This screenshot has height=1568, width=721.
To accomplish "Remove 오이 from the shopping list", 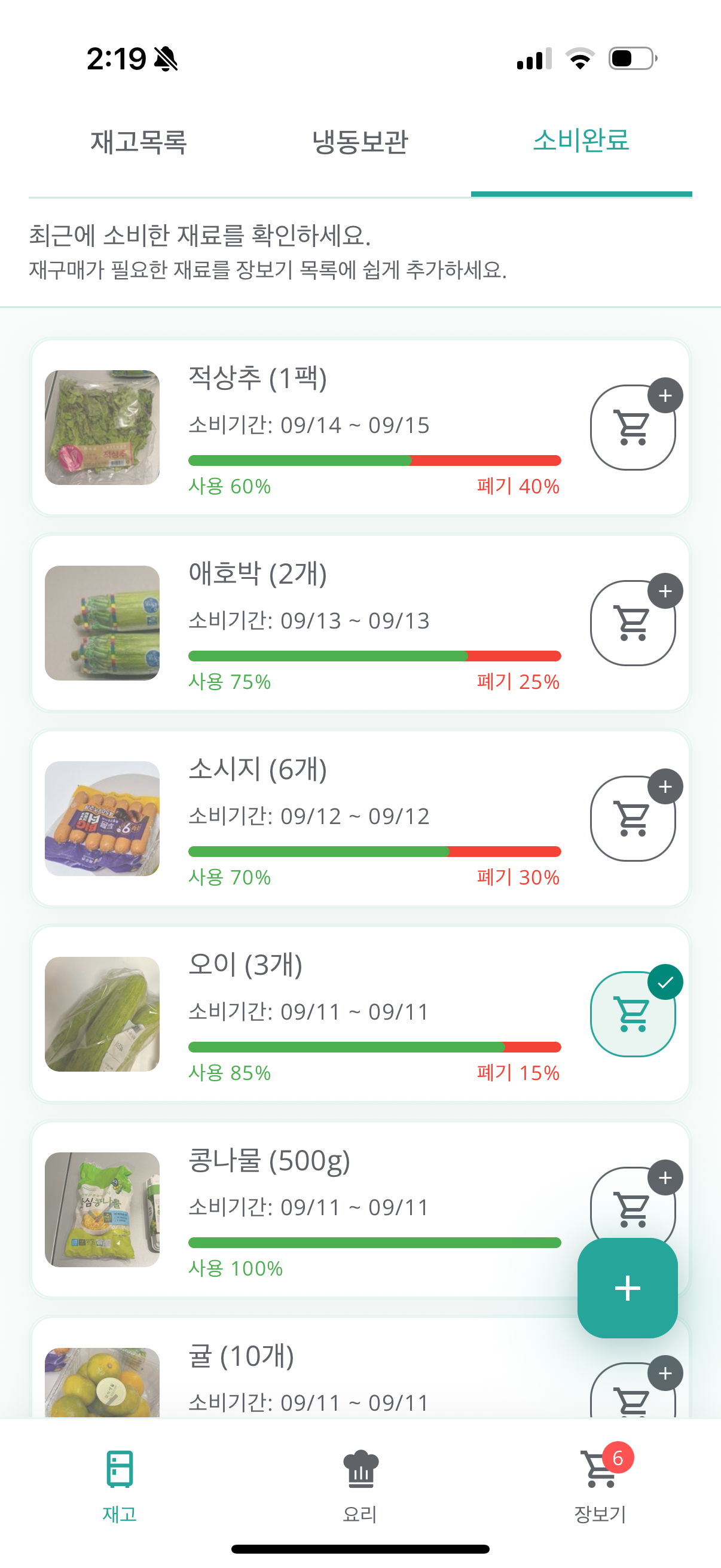I will (x=632, y=1014).
